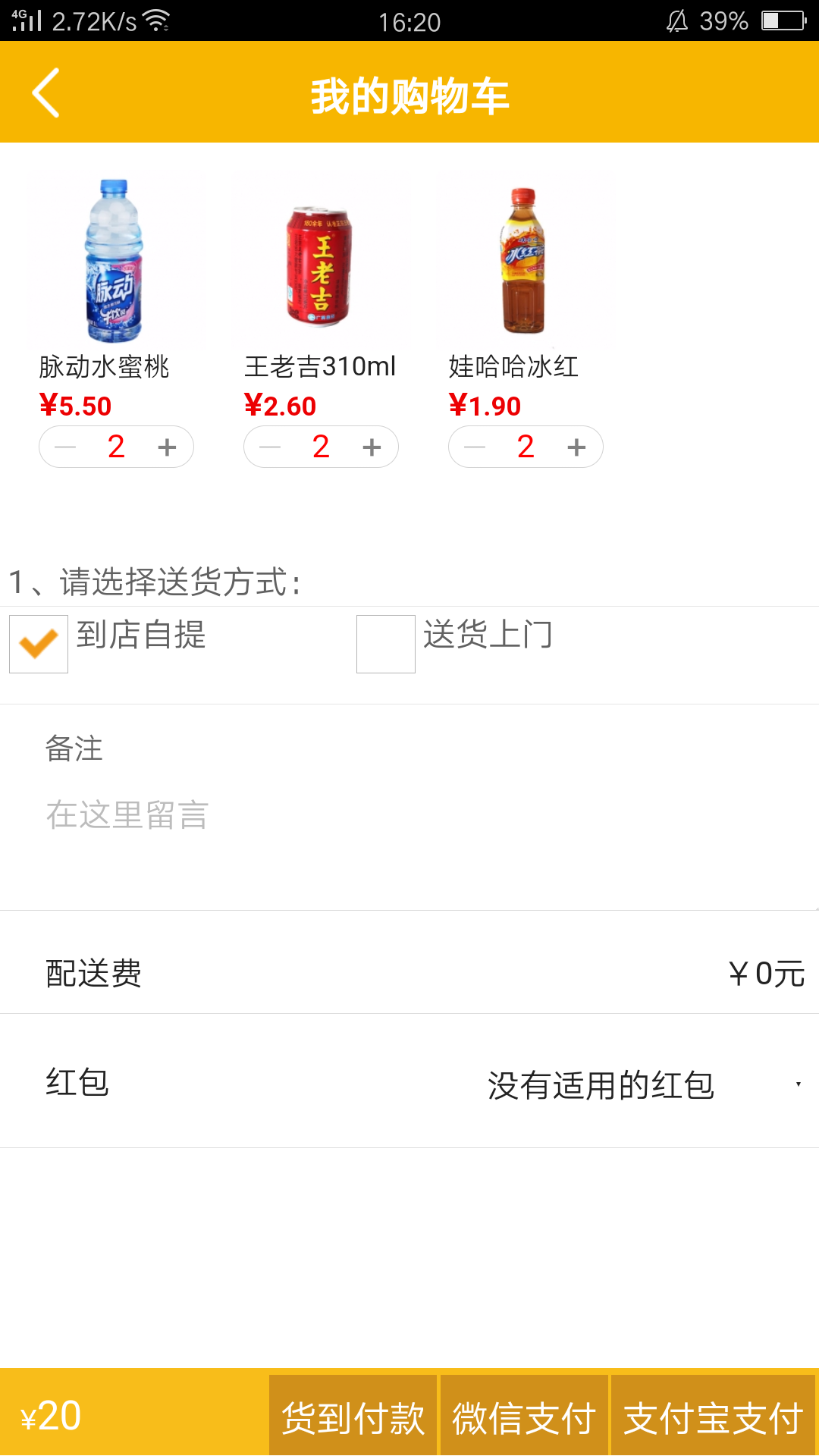
Task: Decrease quantity of 王老吉310ml
Action: (270, 447)
